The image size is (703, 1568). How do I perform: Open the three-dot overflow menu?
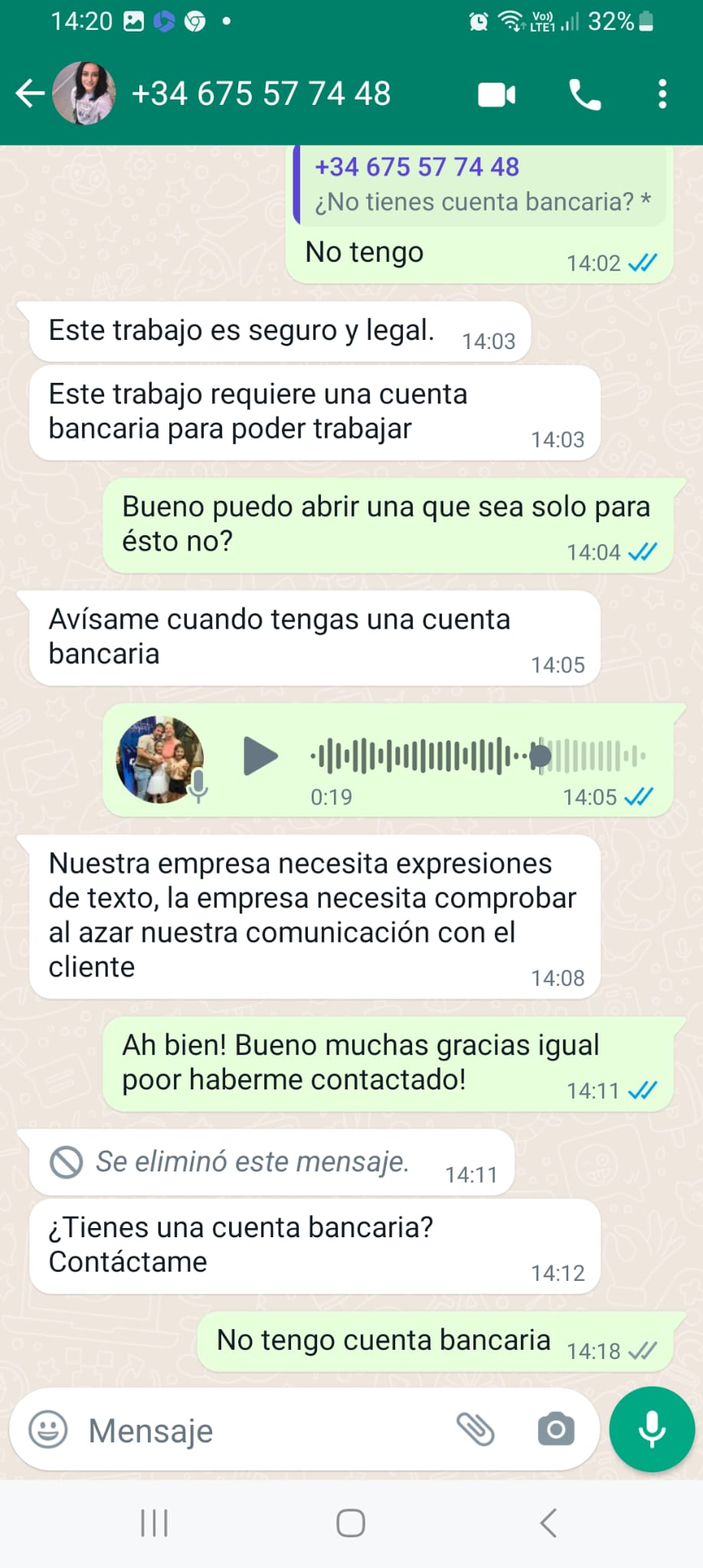tap(662, 95)
